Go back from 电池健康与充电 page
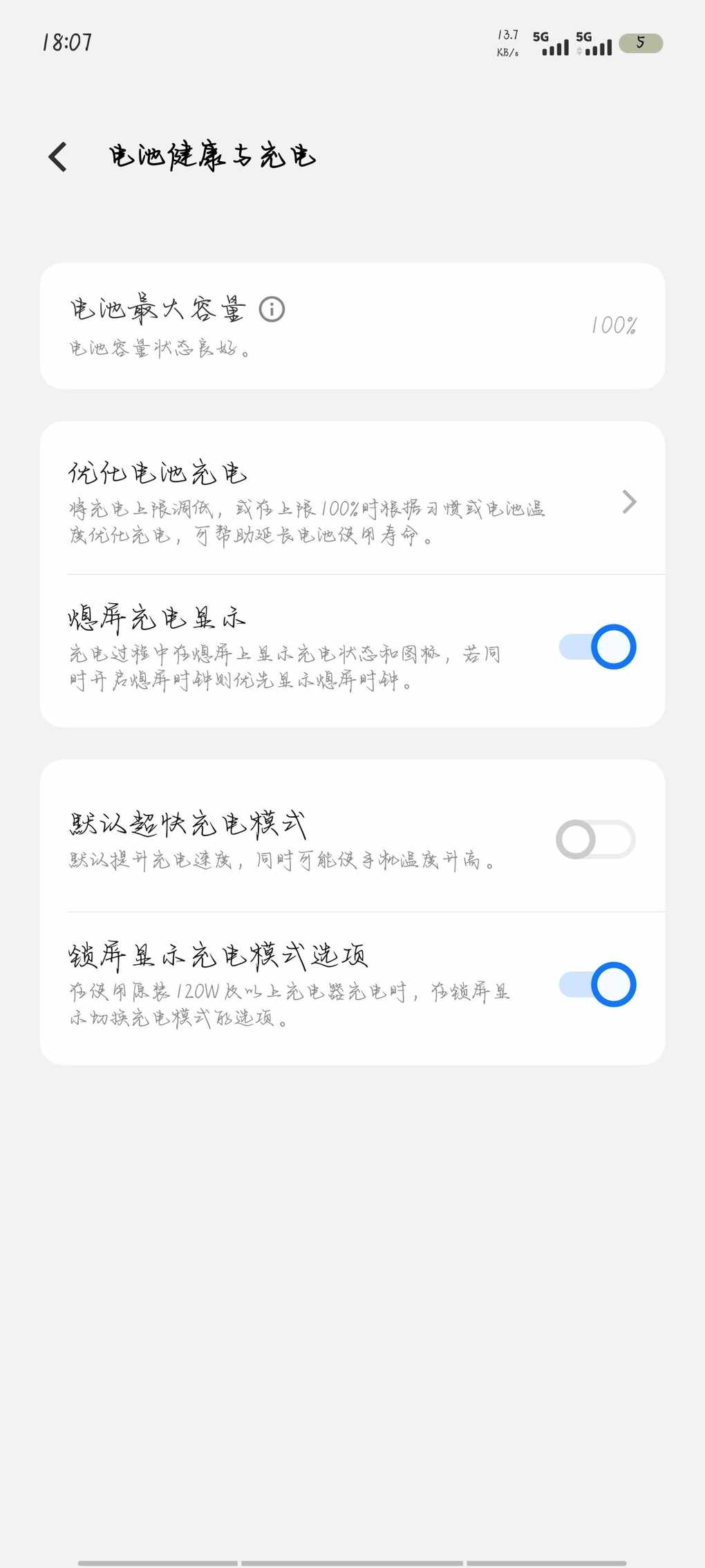This screenshot has height=1568, width=705. click(58, 157)
